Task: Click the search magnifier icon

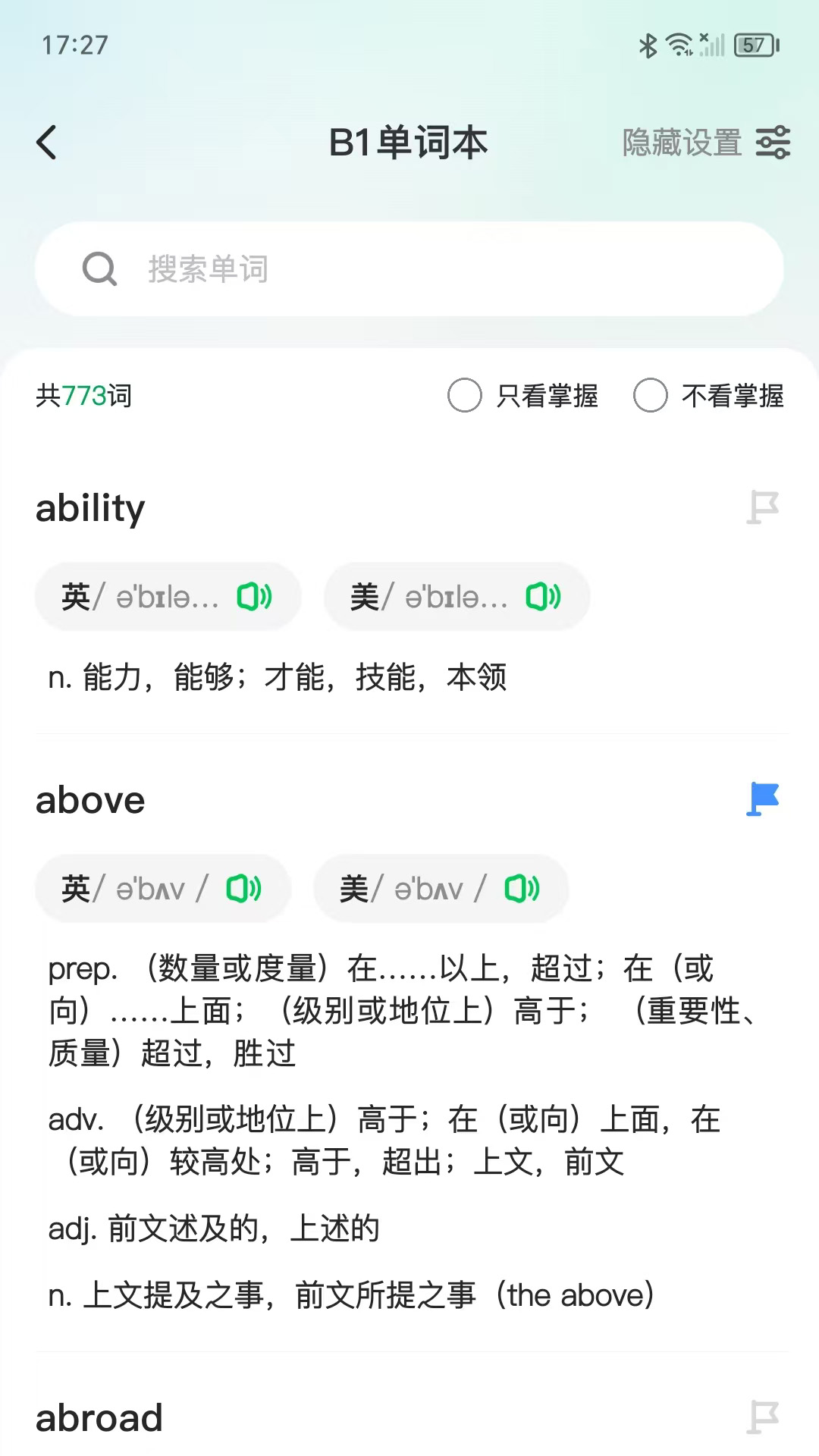Action: pos(99,268)
